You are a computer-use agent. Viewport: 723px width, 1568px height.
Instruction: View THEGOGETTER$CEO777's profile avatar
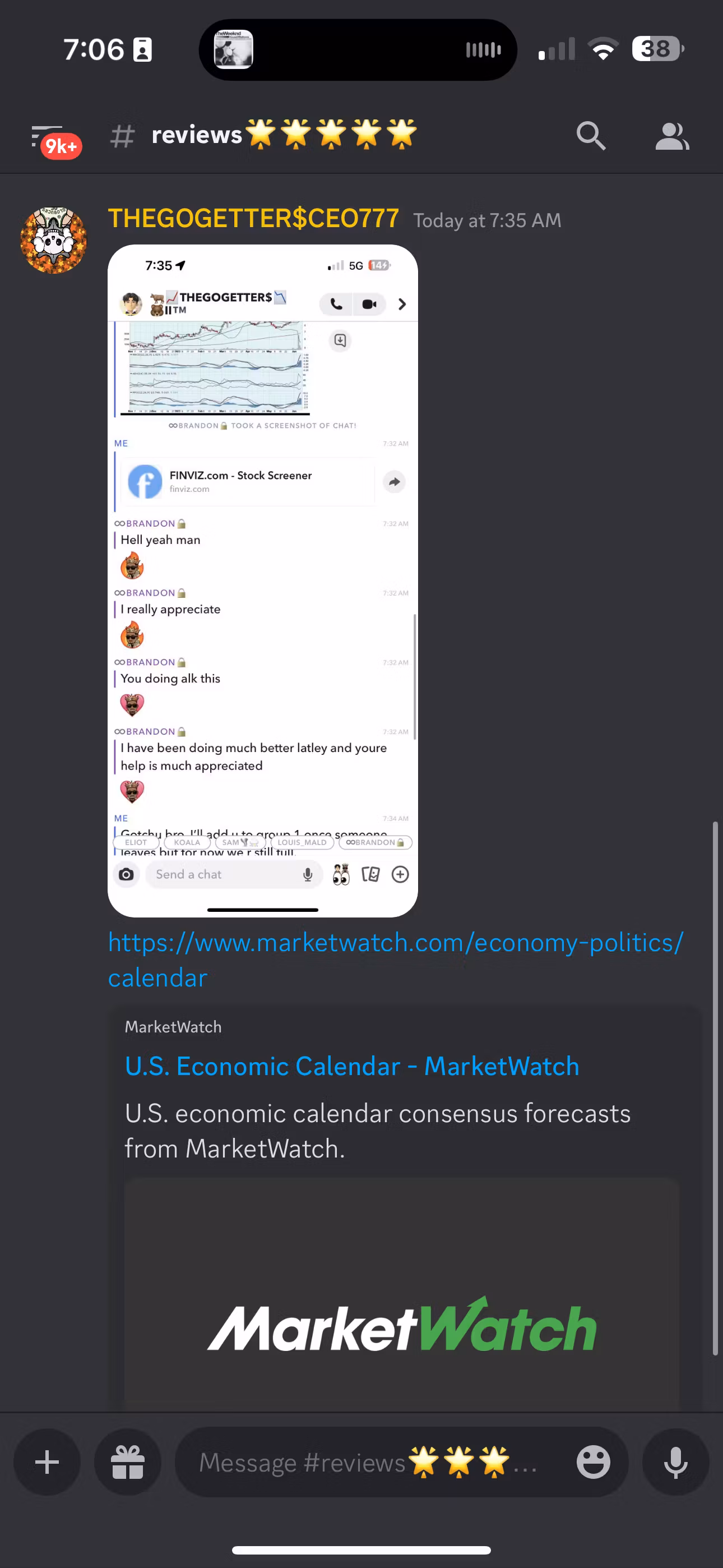54,241
